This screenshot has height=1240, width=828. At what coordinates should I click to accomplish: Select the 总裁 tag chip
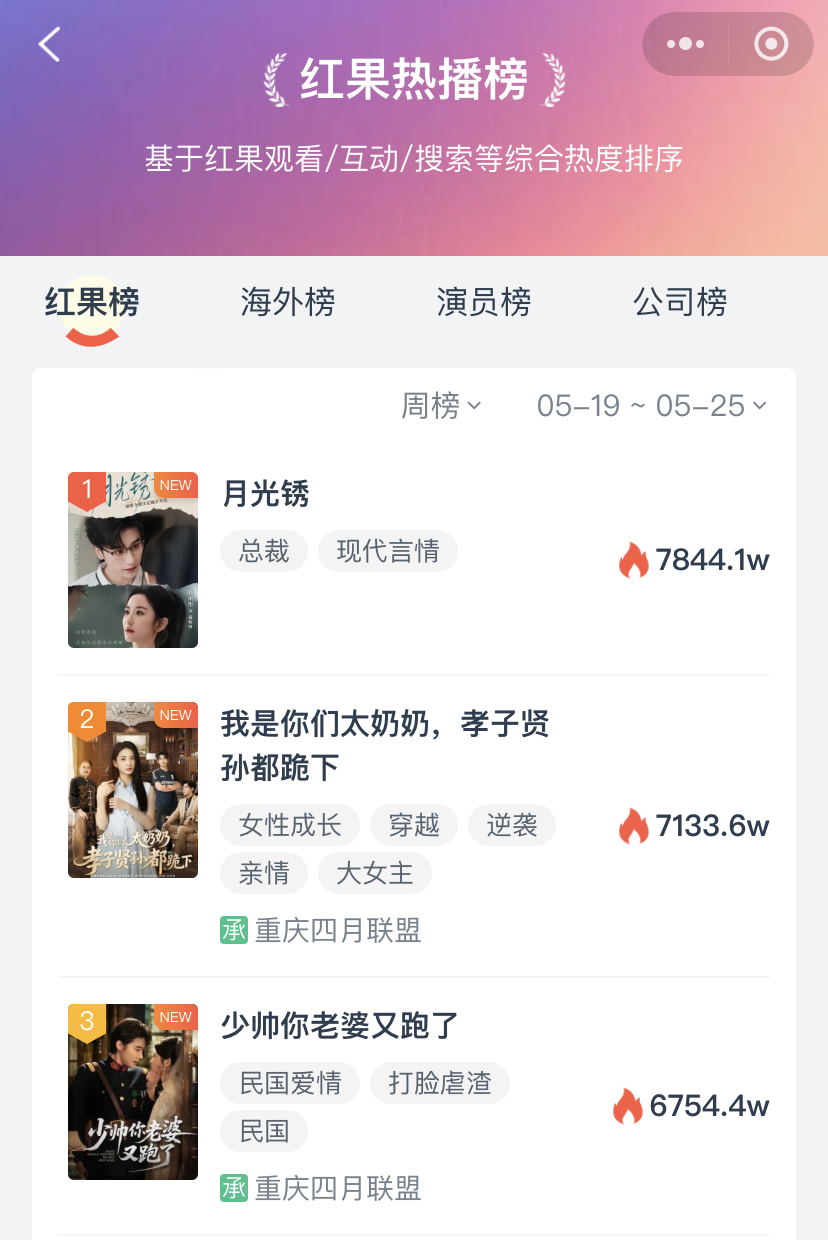pos(263,551)
